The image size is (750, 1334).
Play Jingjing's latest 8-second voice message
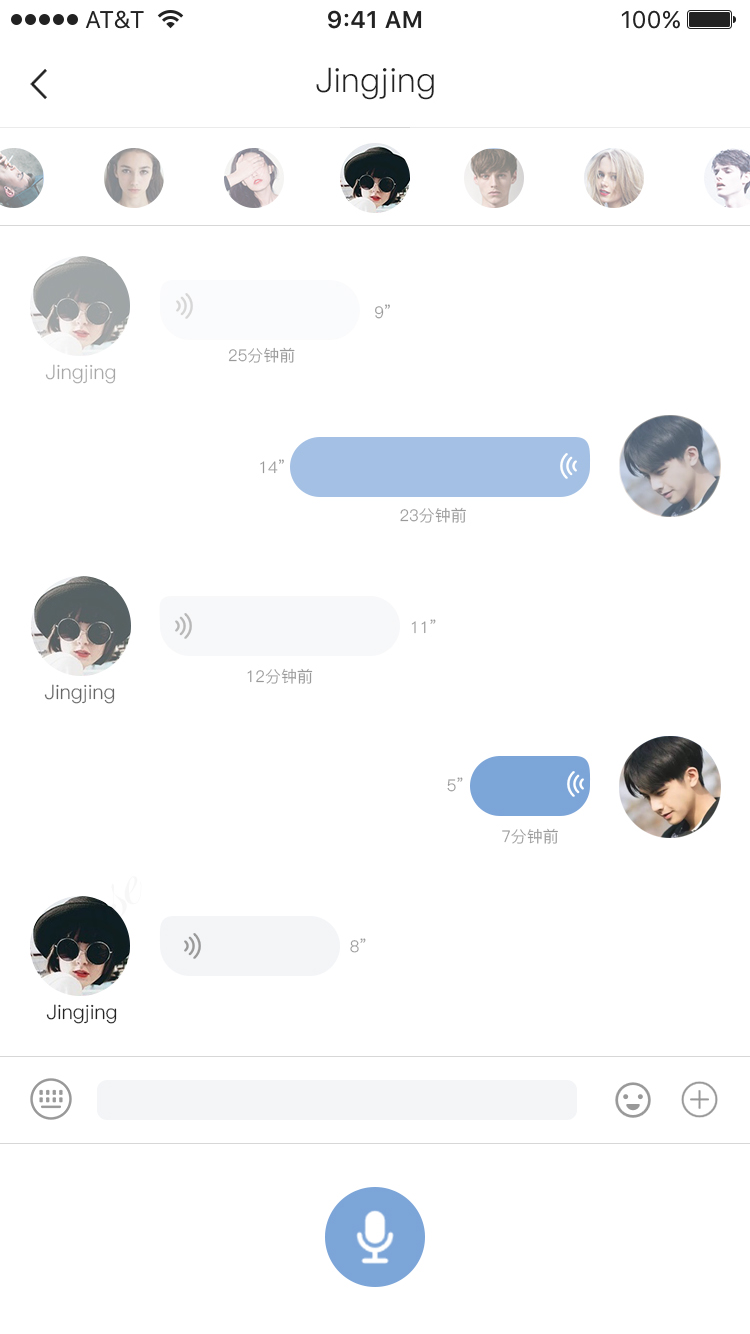(250, 946)
